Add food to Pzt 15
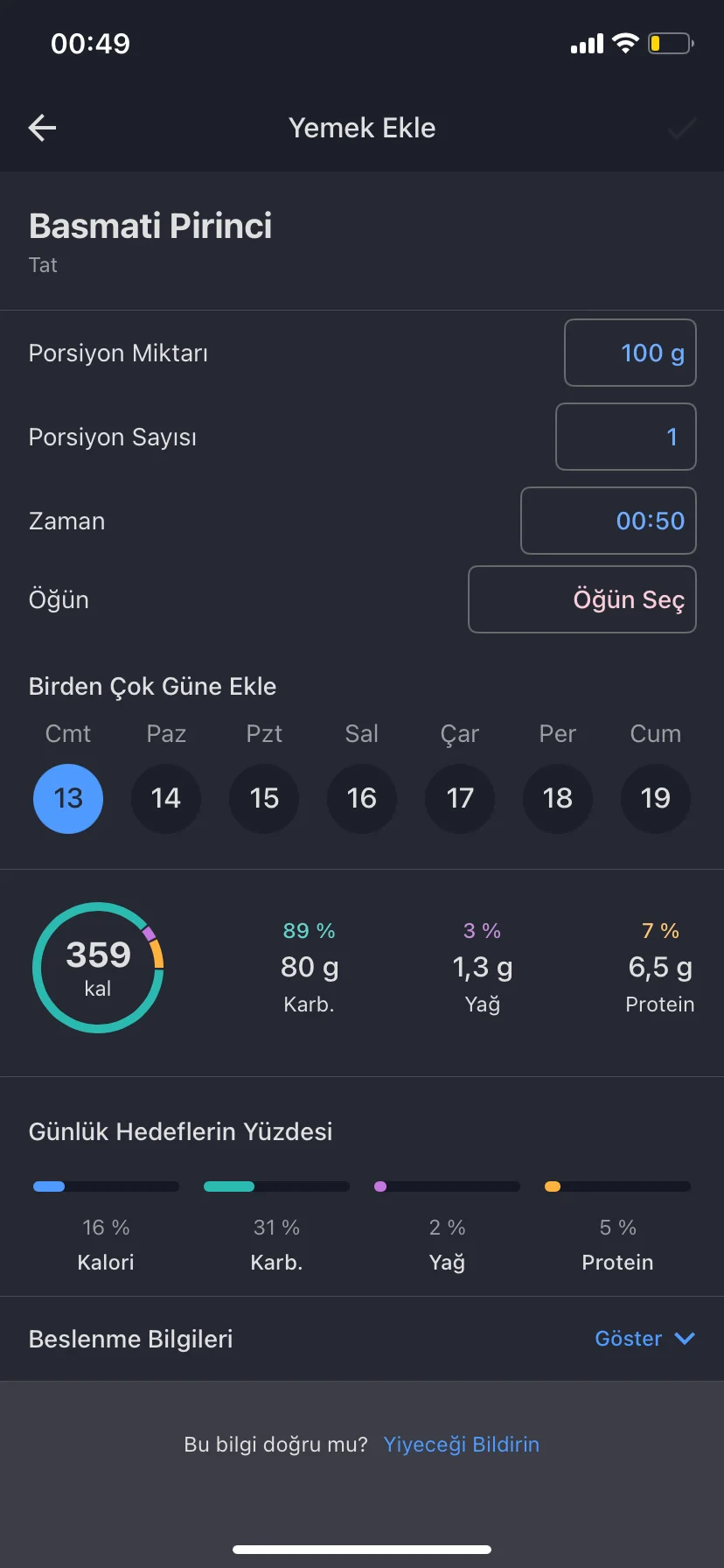The height and width of the screenshot is (1568, 724). click(264, 798)
